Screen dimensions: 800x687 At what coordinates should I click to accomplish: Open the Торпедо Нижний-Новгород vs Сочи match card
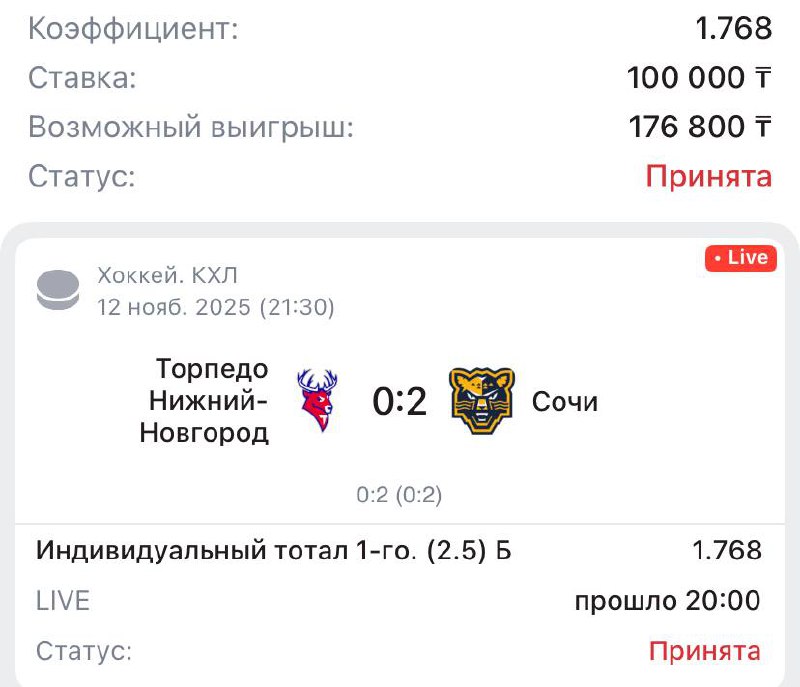point(400,401)
